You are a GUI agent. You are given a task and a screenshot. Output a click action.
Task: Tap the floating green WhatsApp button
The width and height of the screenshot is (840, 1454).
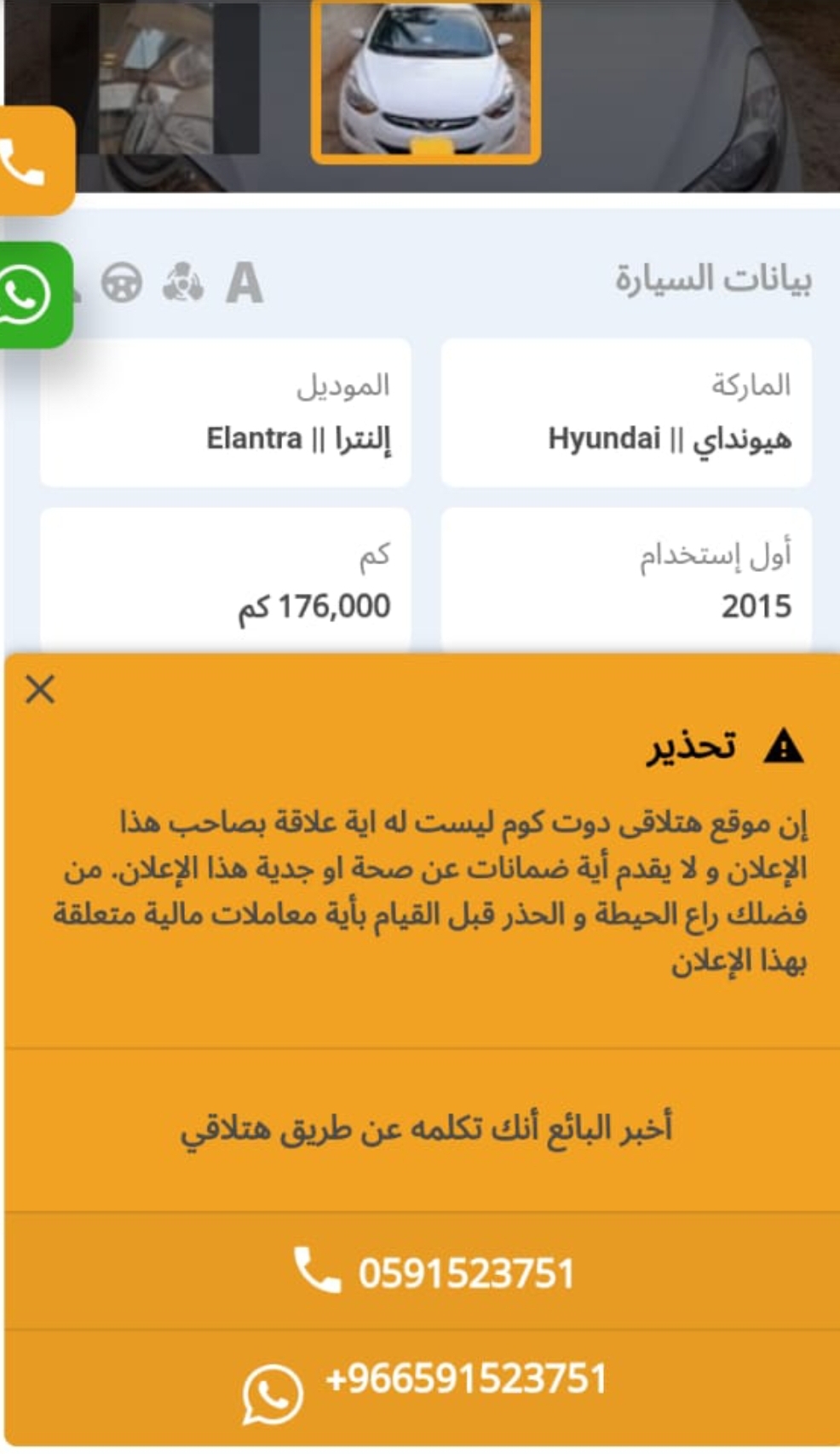(32, 295)
